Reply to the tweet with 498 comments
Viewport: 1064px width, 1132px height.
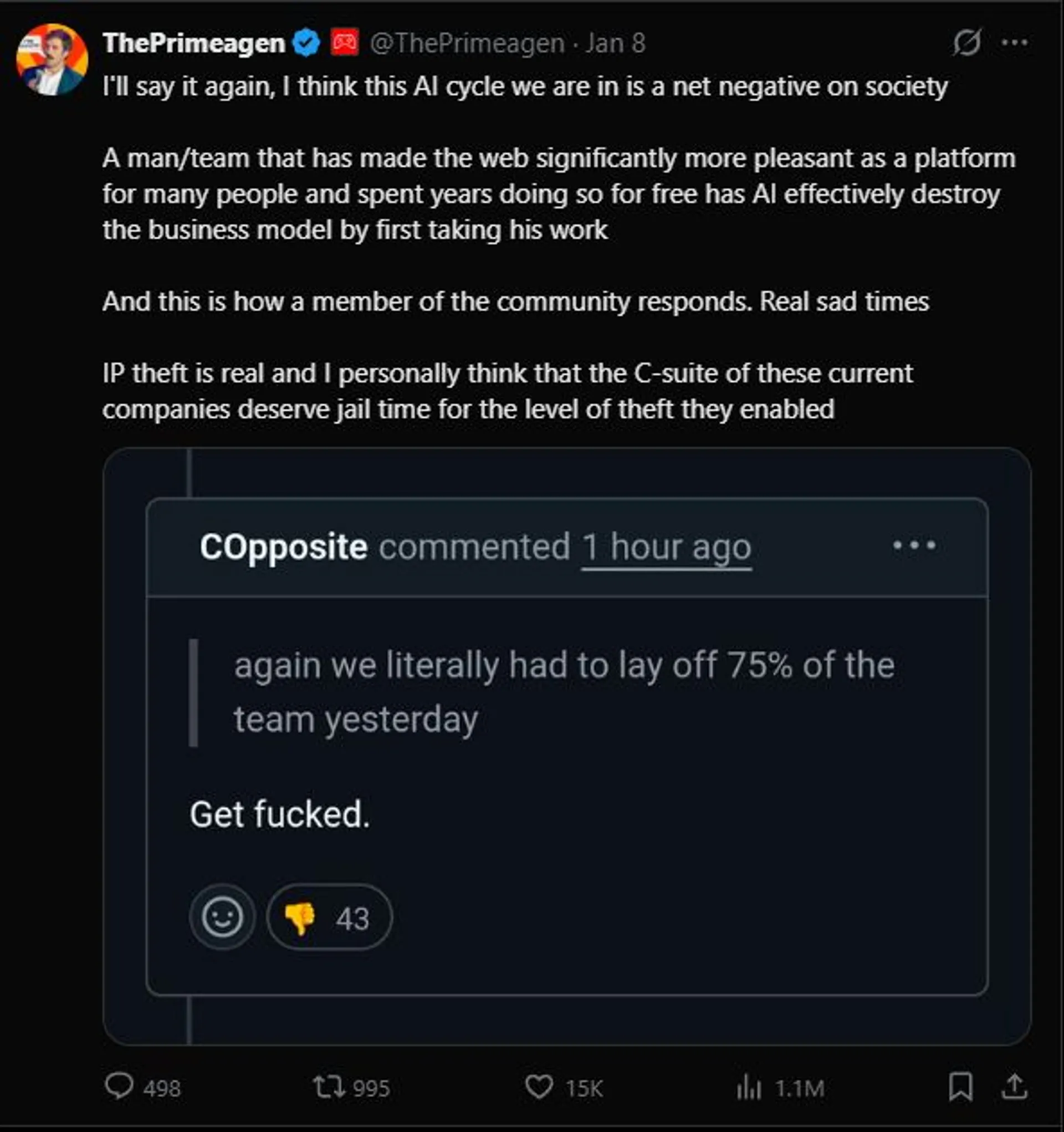pyautogui.click(x=119, y=1087)
